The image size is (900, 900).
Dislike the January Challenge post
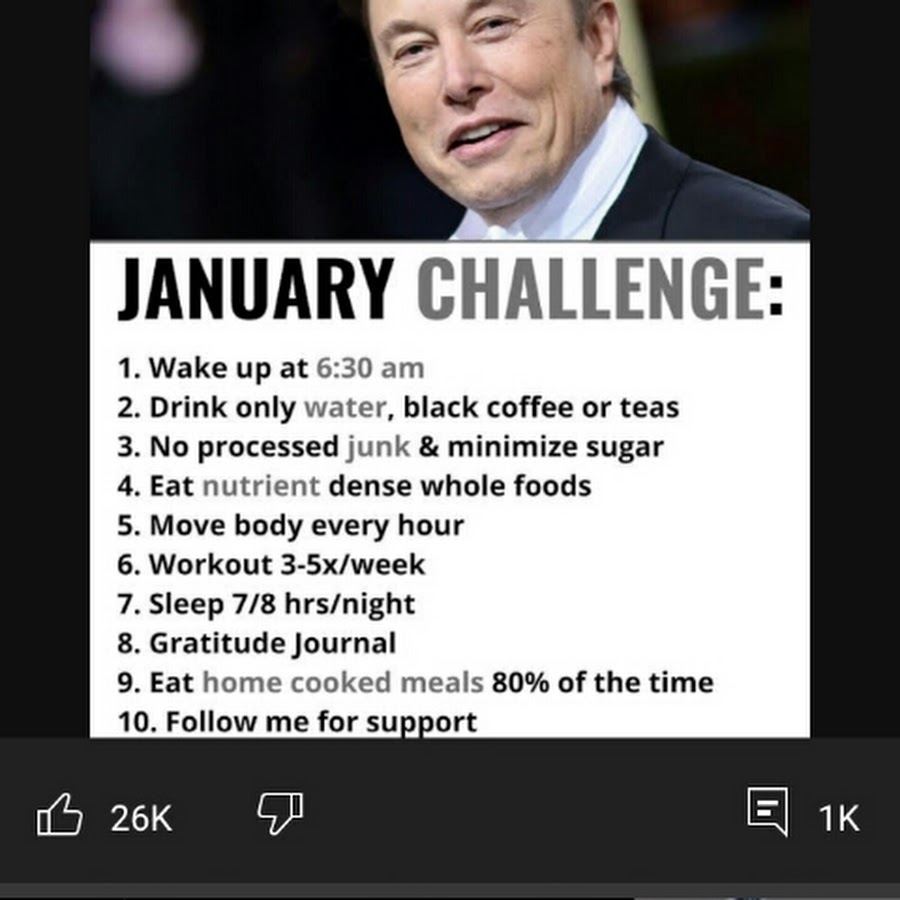point(279,814)
